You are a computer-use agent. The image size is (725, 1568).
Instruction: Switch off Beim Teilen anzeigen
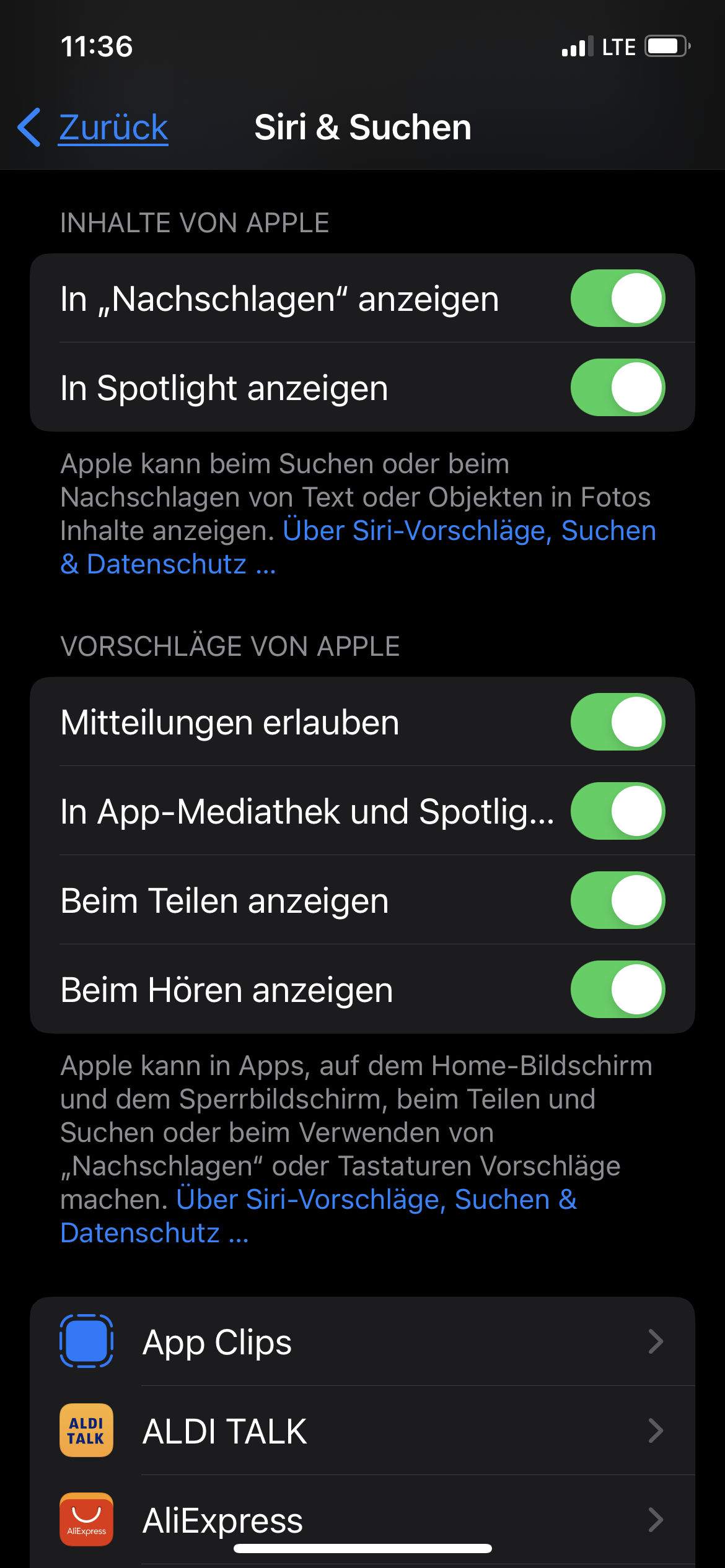[618, 900]
